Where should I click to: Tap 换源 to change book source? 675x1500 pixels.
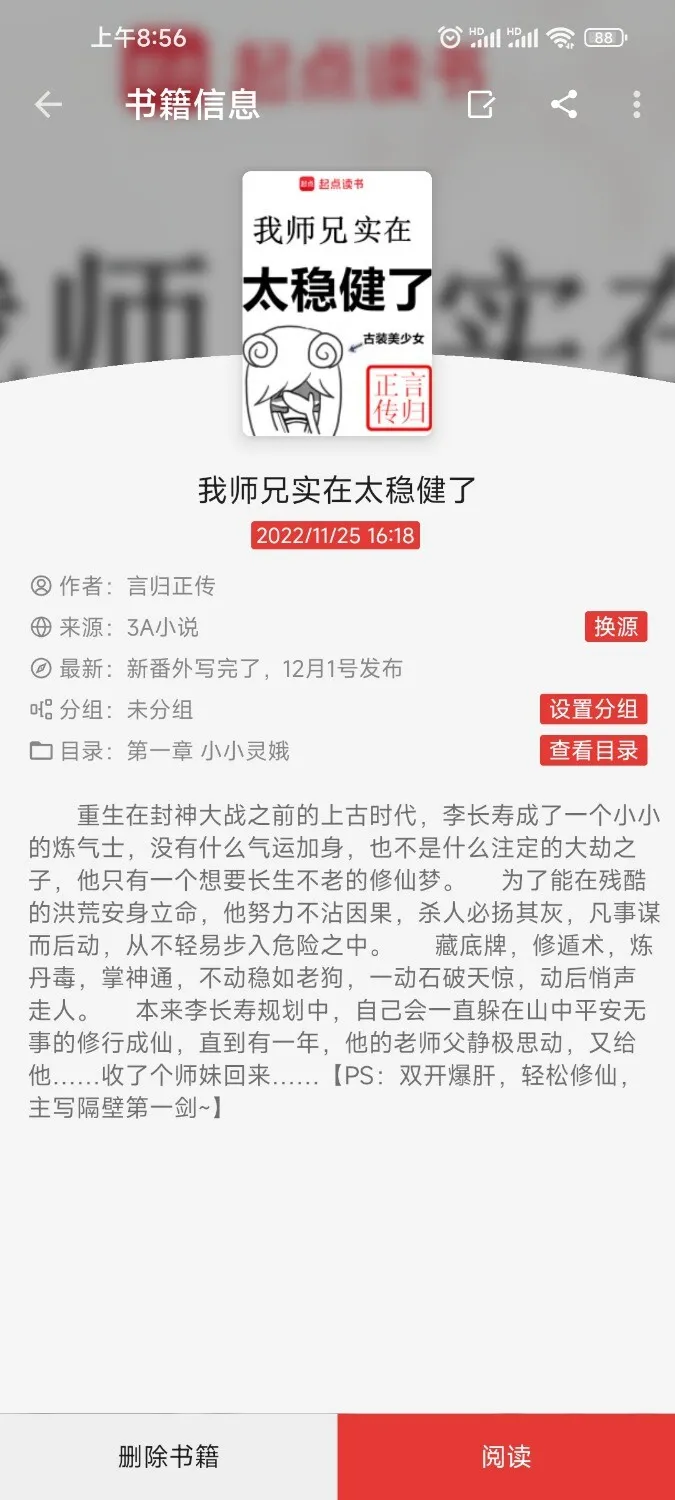(616, 627)
